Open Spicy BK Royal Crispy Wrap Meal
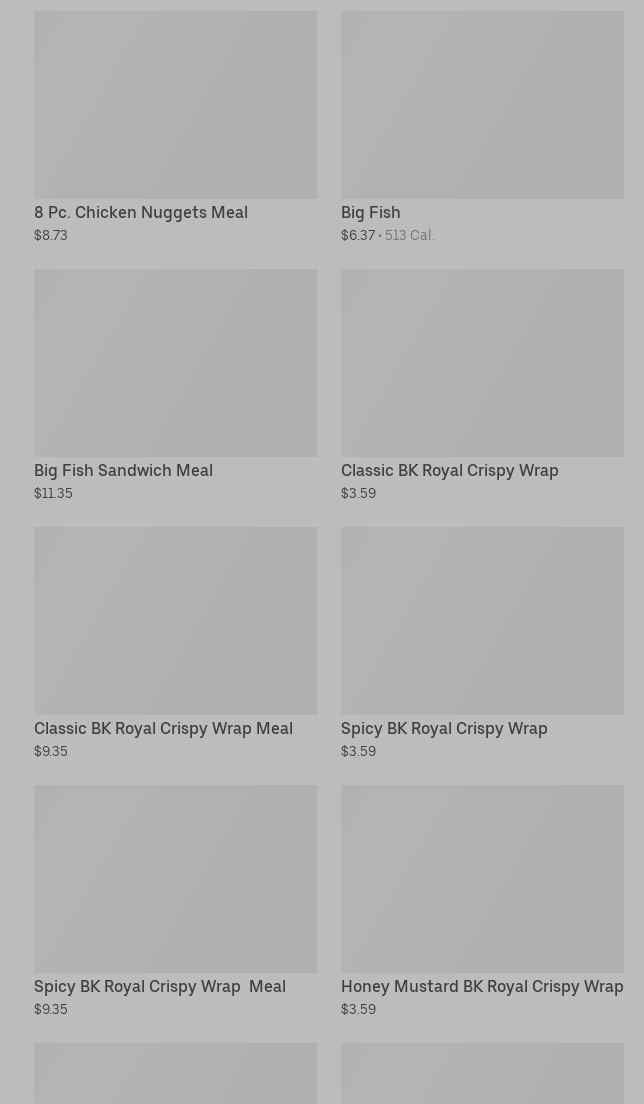Screen dimensions: 644x1104 (175, 901)
